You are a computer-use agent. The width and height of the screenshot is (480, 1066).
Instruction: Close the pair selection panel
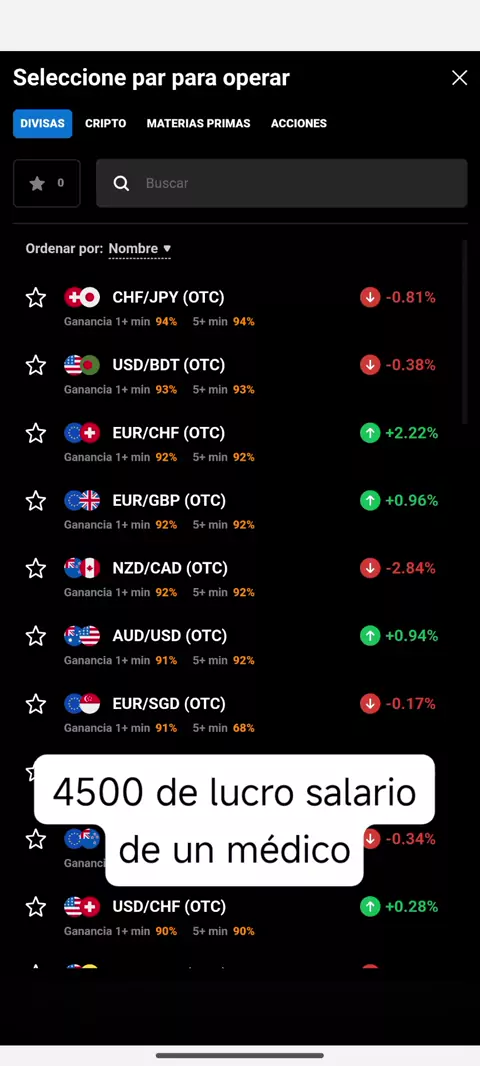pyautogui.click(x=460, y=78)
